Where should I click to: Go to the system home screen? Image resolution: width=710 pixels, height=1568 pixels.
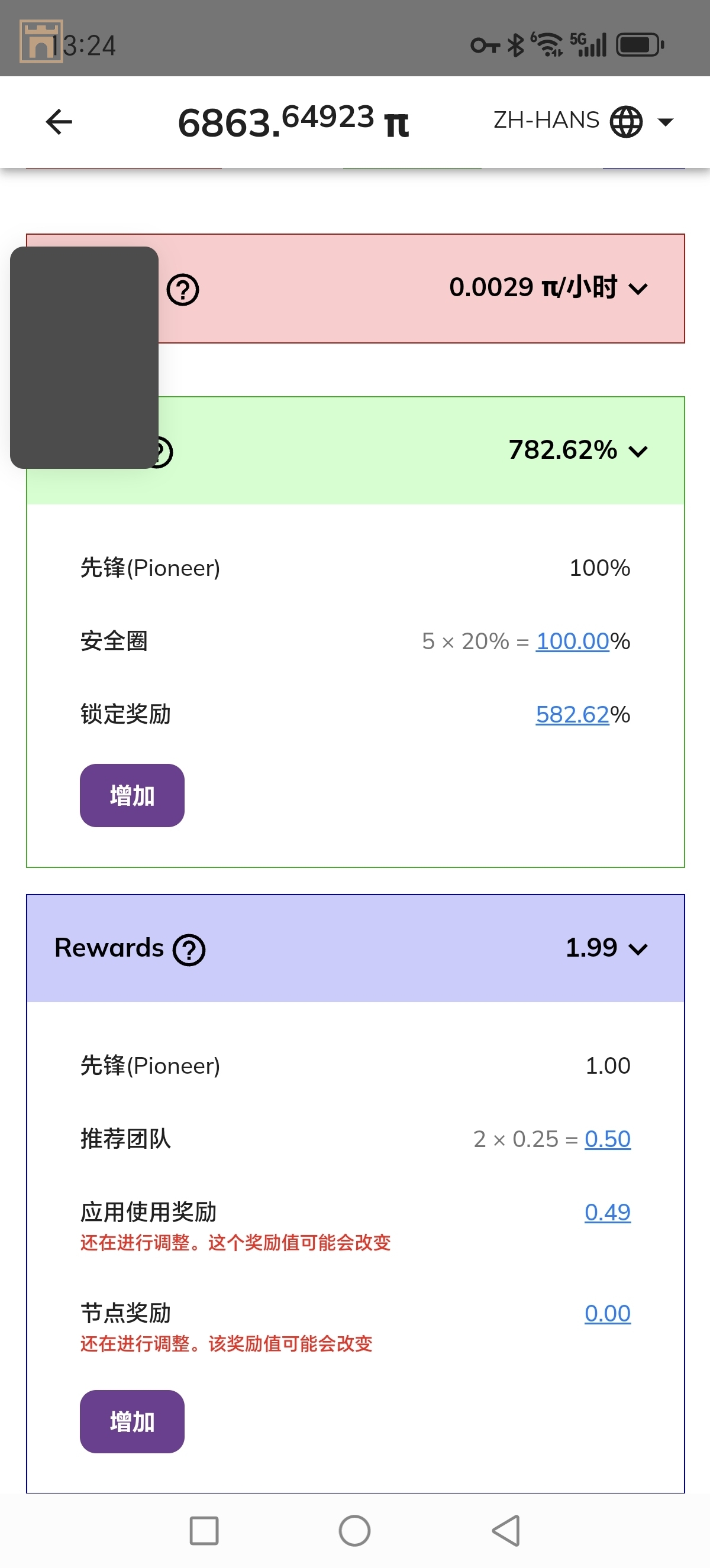[354, 1530]
